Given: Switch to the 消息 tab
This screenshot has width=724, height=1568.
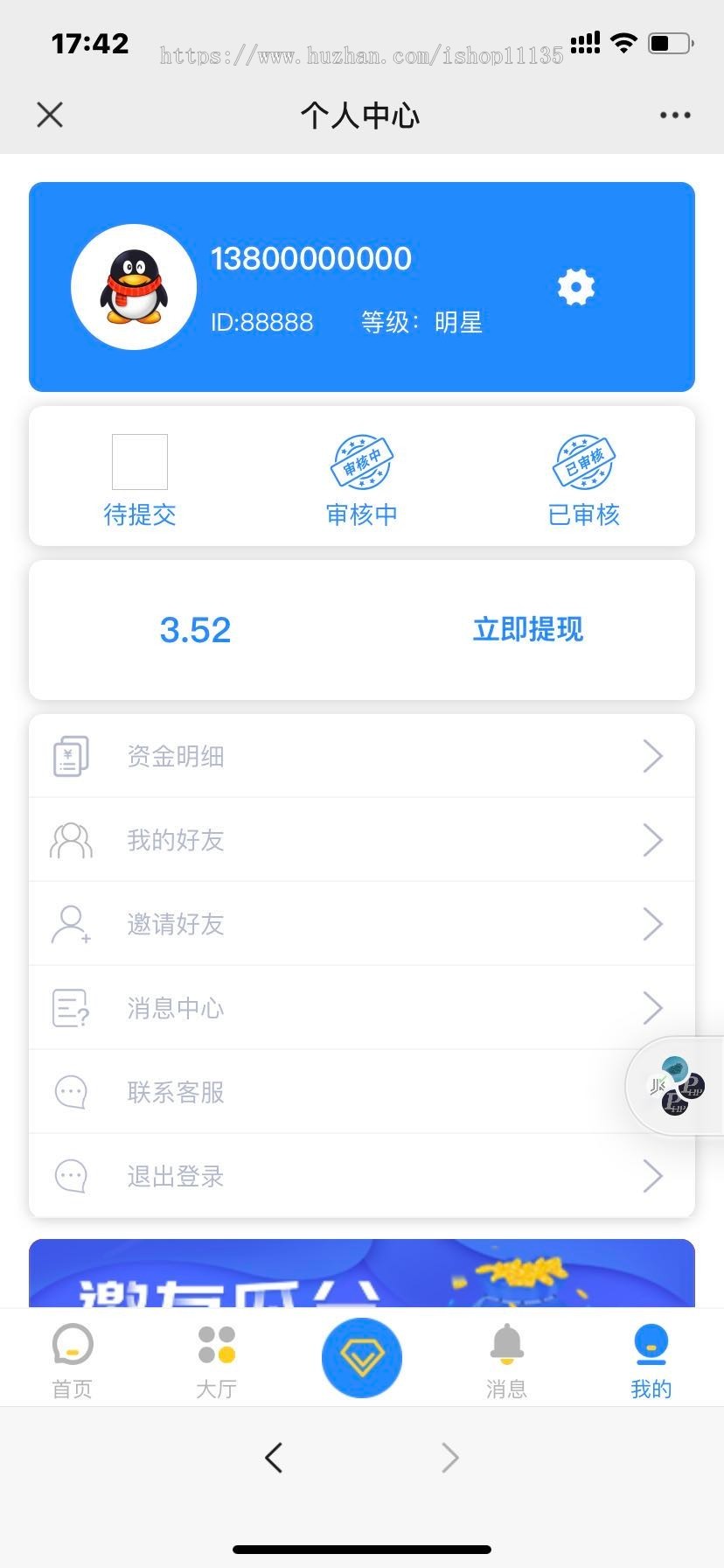Looking at the screenshot, I should click(x=506, y=1360).
